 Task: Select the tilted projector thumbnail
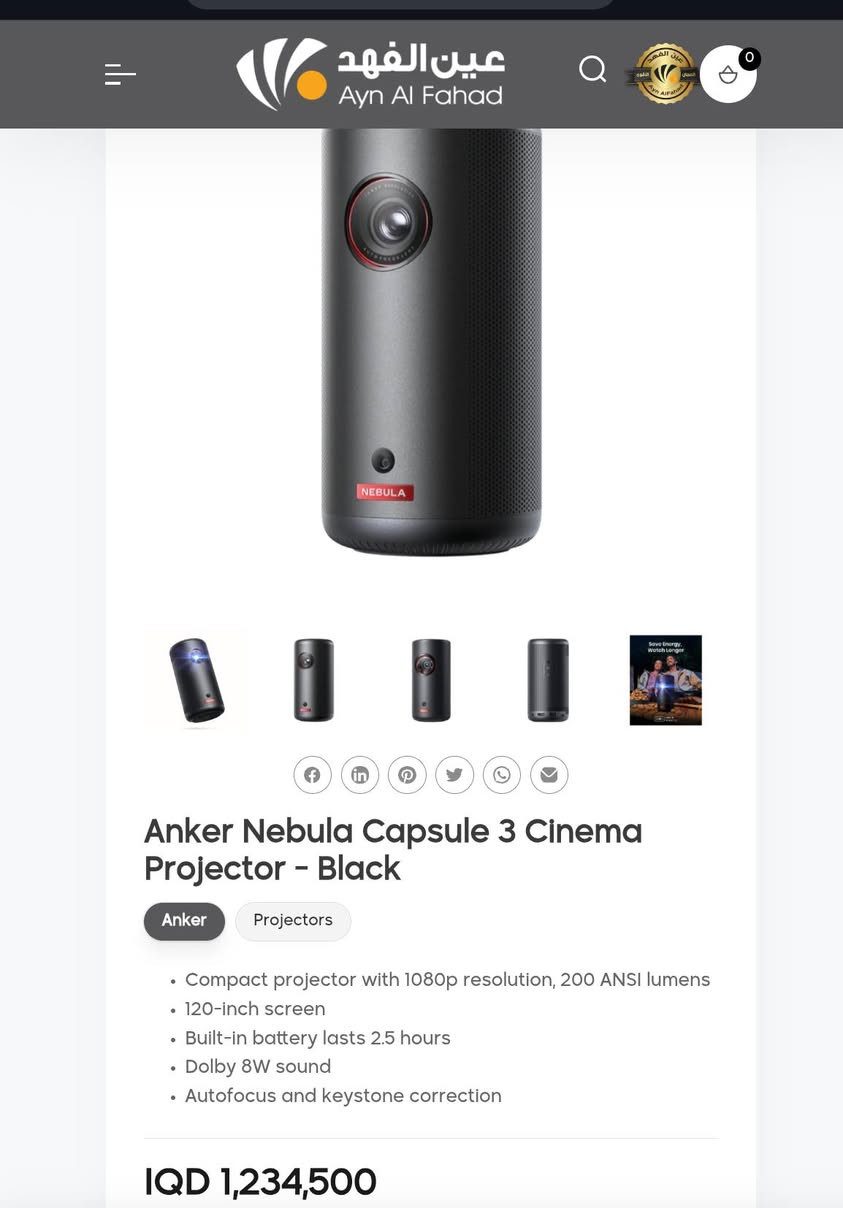(x=195, y=680)
